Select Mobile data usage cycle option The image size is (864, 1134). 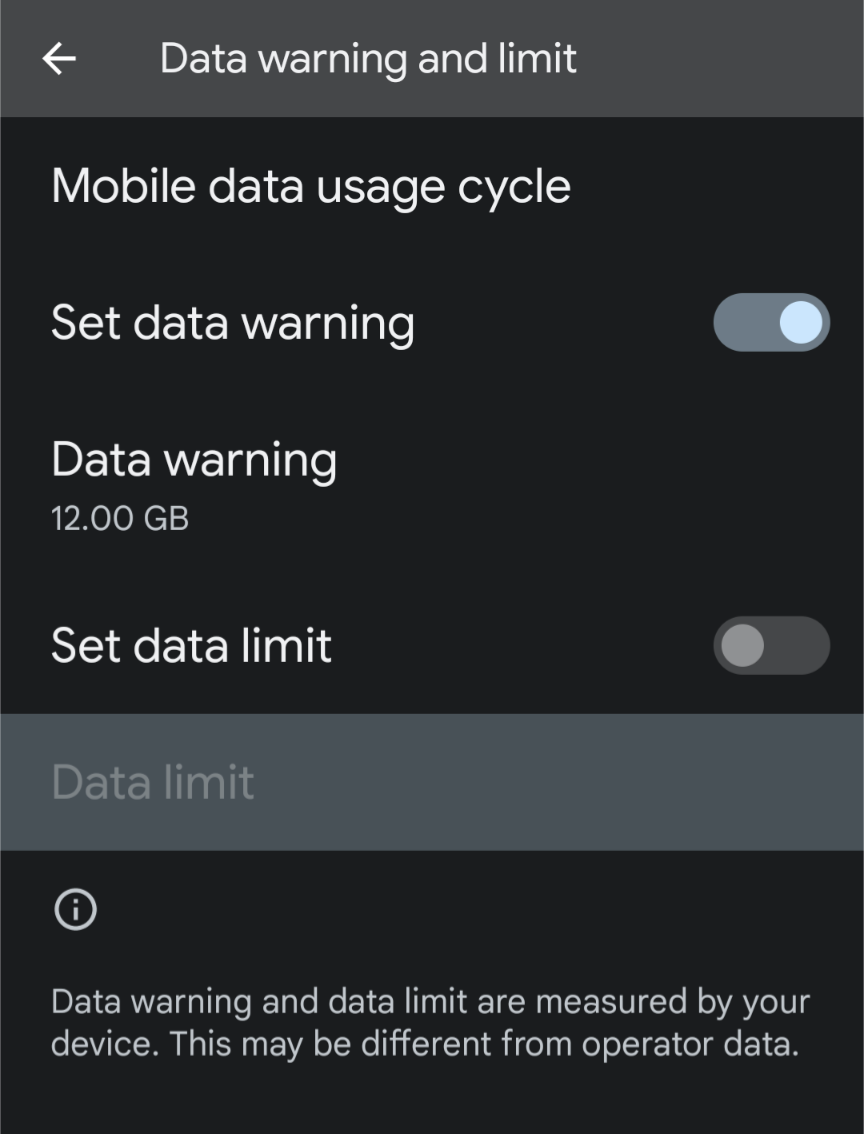point(311,185)
